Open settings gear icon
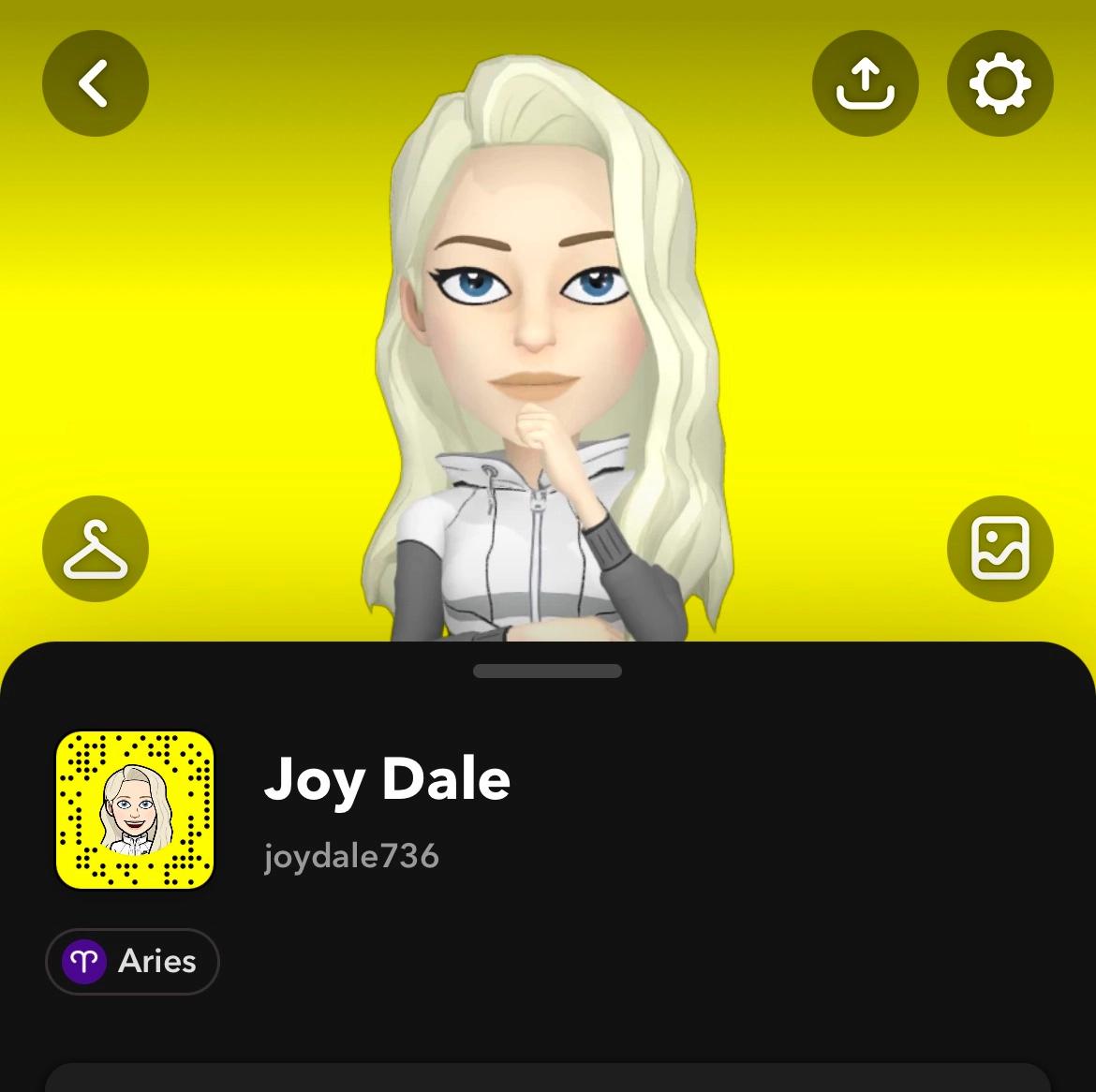The height and width of the screenshot is (1092, 1096). [x=1000, y=83]
